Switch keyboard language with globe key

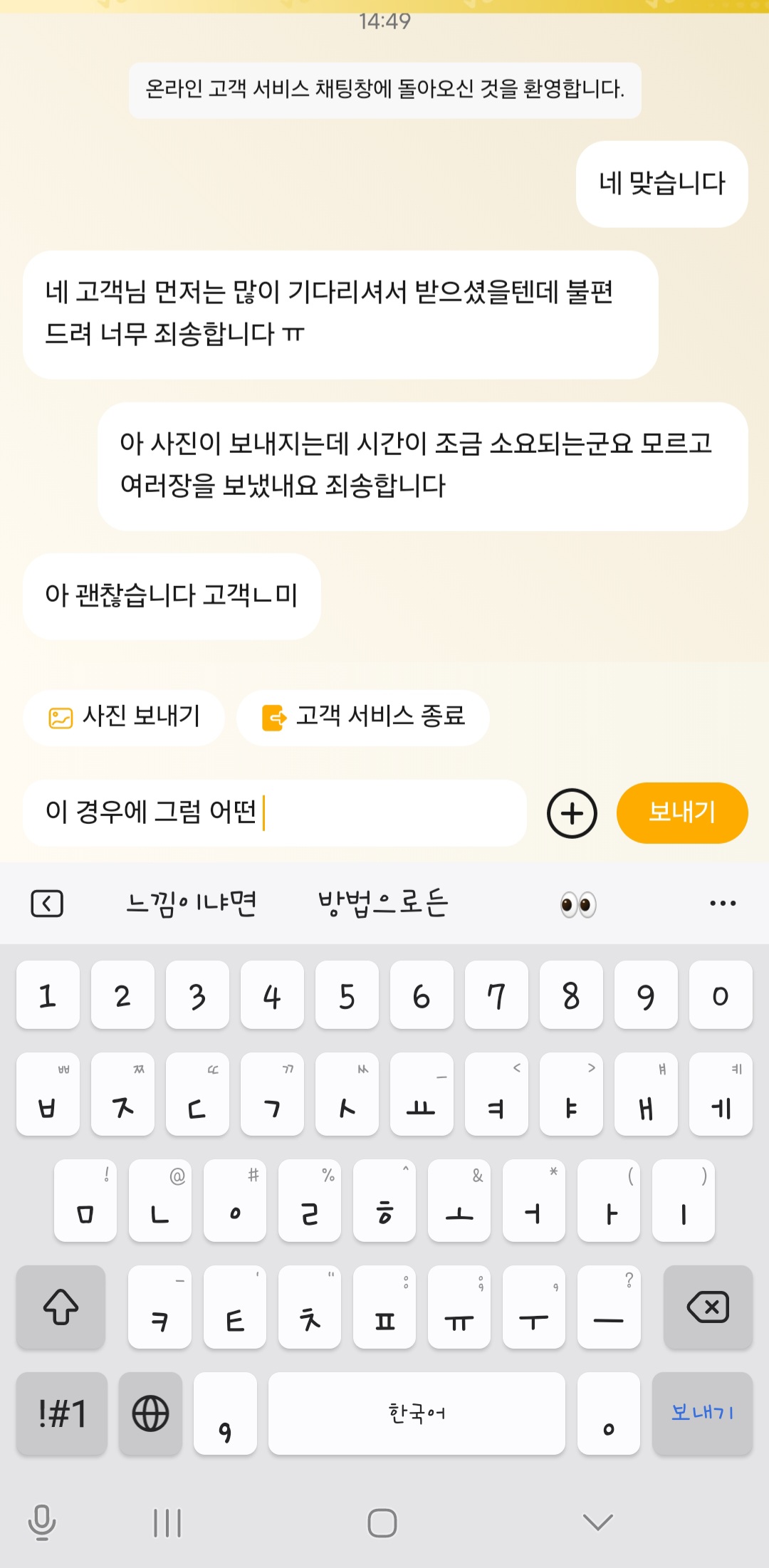tap(151, 1413)
